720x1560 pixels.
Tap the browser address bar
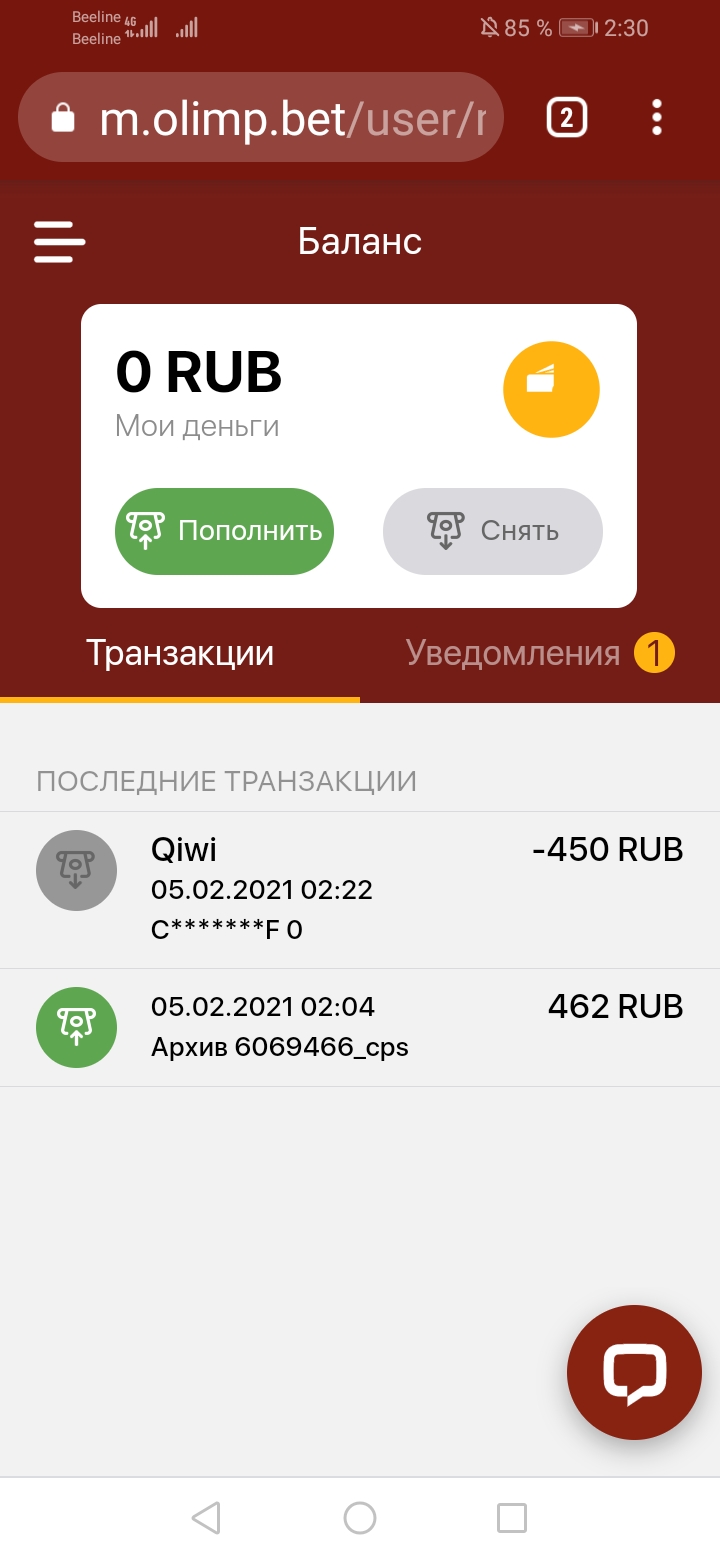262,118
